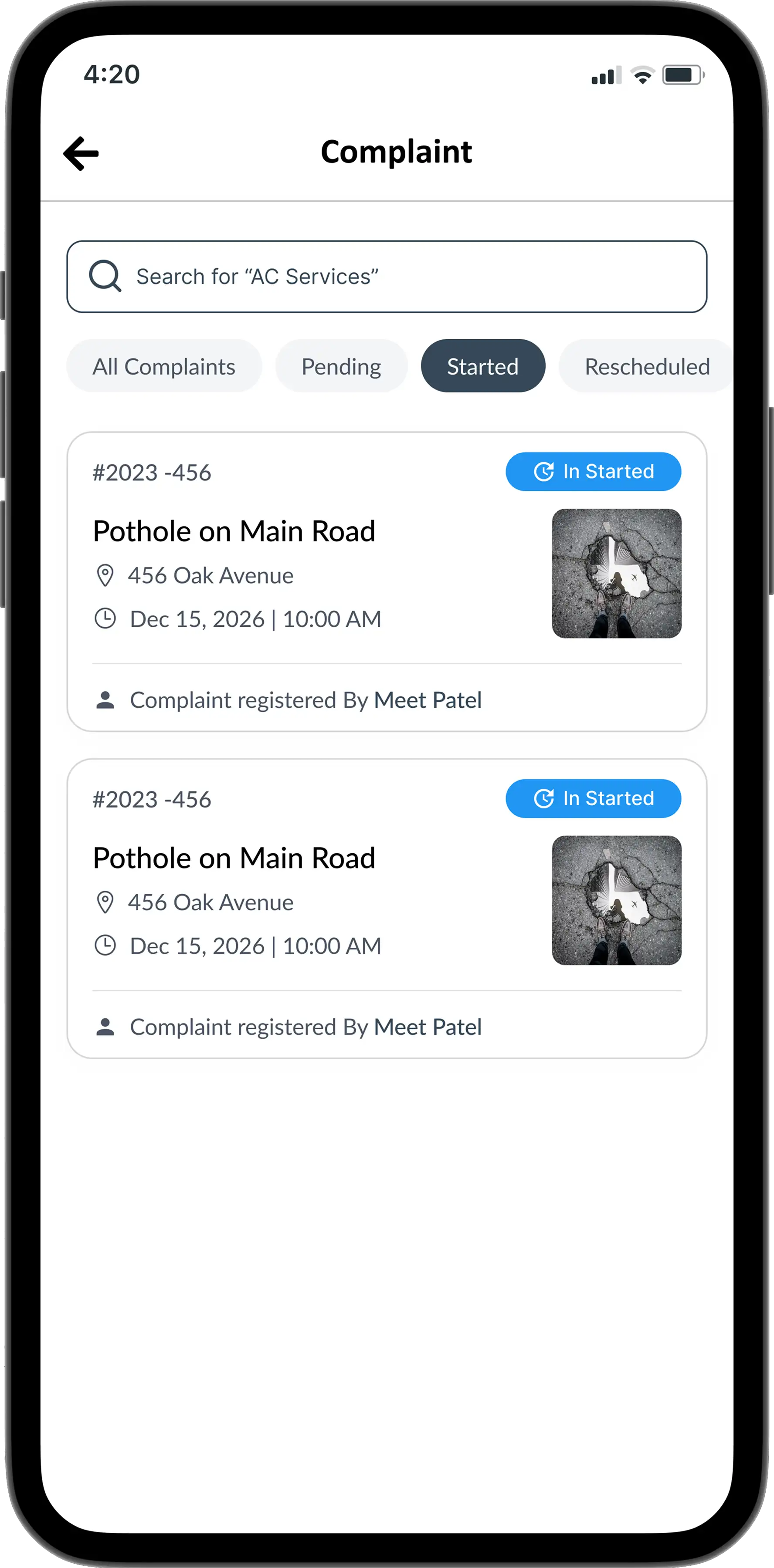This screenshot has height=1568, width=774.
Task: Switch to the All Complaints filter
Action: click(164, 366)
